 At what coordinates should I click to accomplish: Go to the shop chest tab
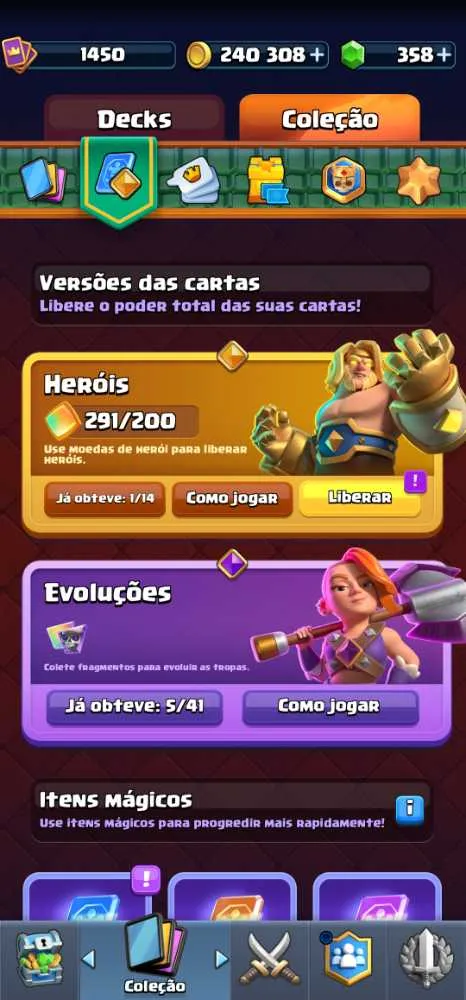40,959
